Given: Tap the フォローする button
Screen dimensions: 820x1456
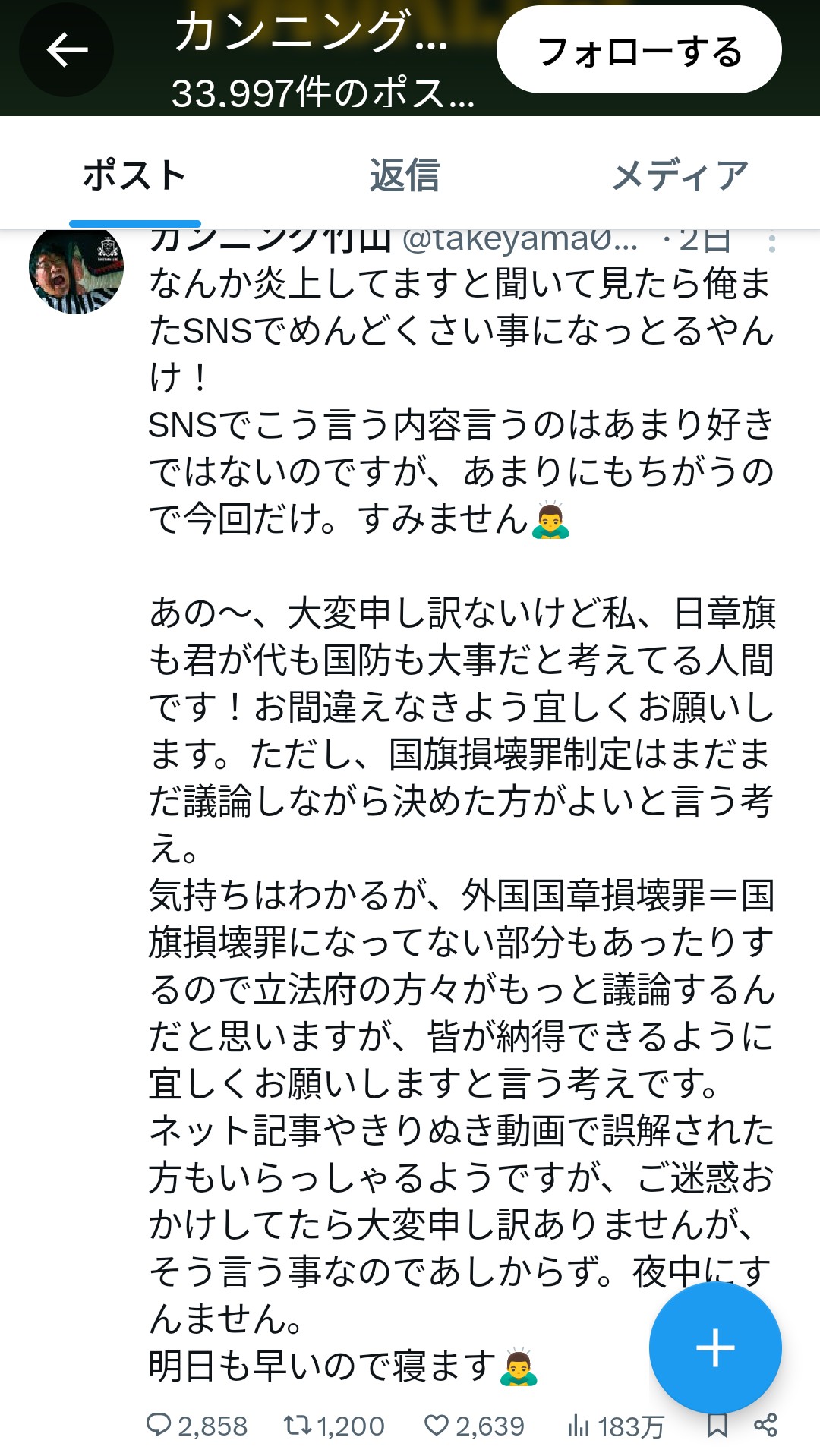Looking at the screenshot, I should point(639,51).
